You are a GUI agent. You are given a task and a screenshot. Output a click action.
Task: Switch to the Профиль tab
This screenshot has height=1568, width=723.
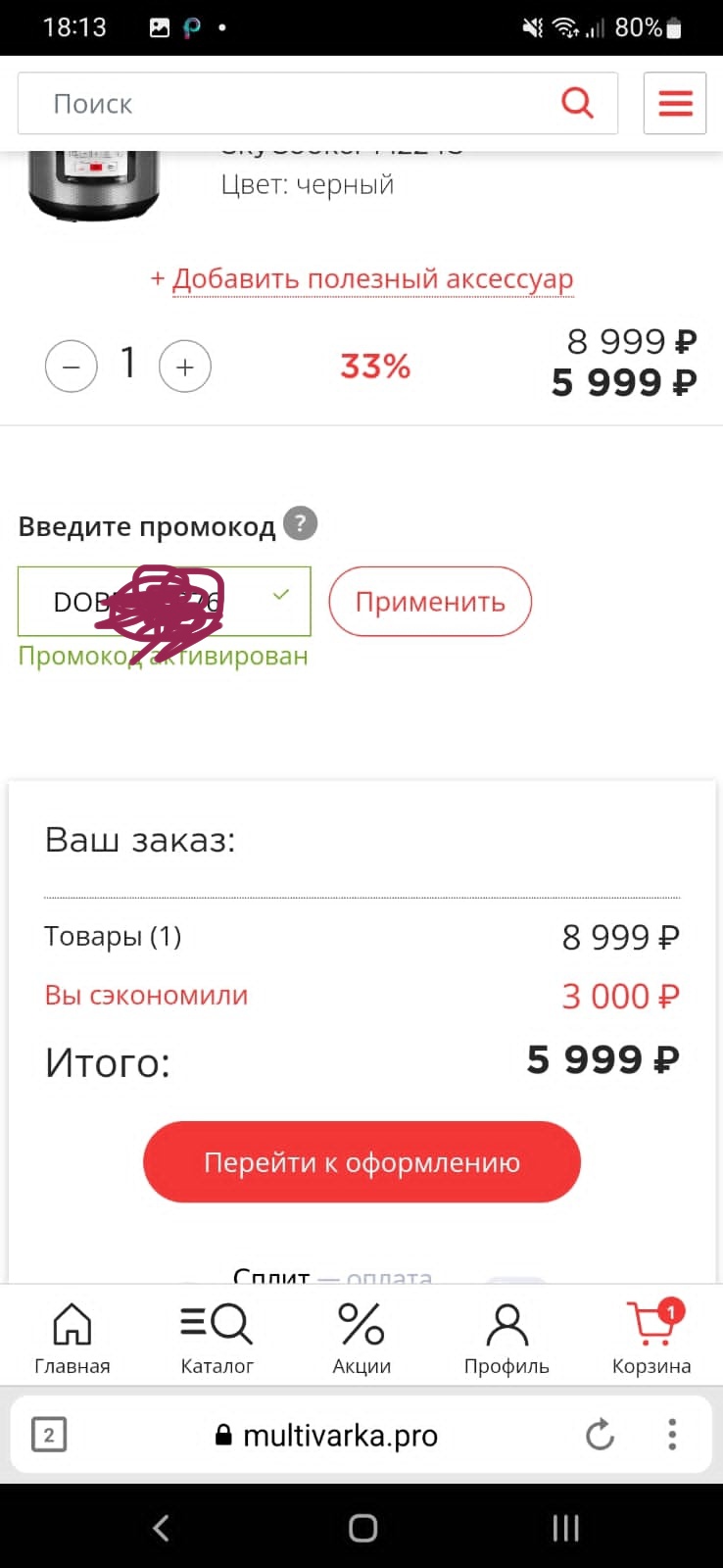point(506,1338)
